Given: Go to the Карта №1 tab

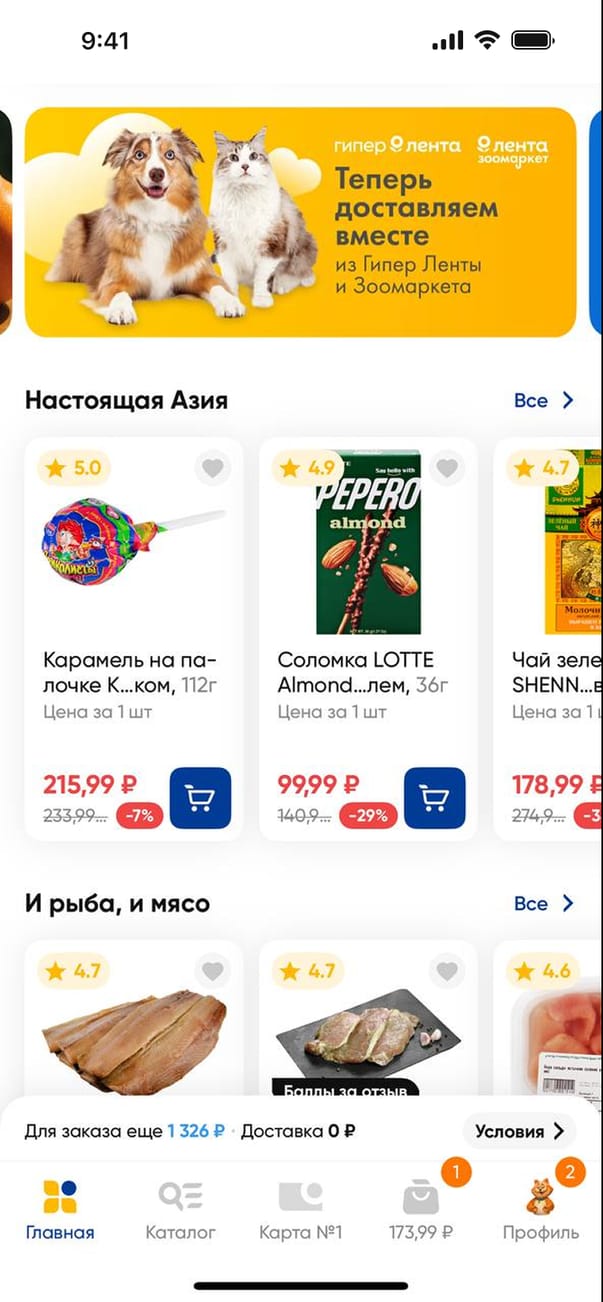Looking at the screenshot, I should (300, 1210).
